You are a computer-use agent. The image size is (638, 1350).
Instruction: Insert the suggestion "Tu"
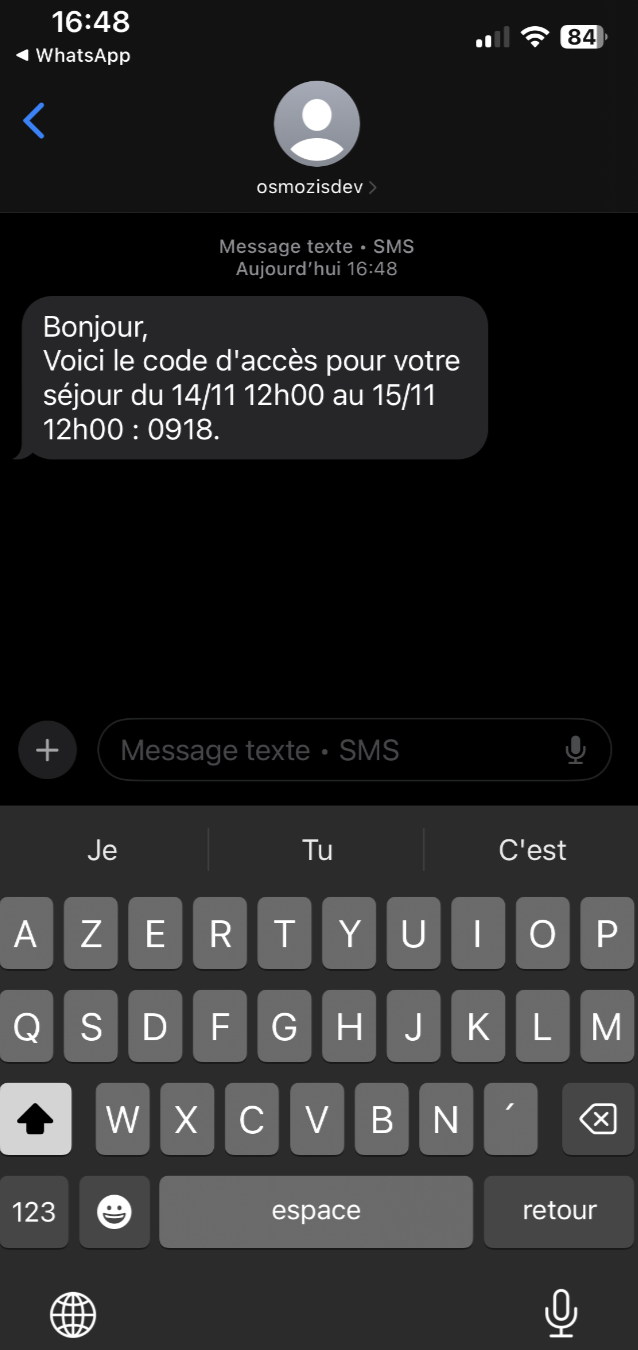coord(317,850)
